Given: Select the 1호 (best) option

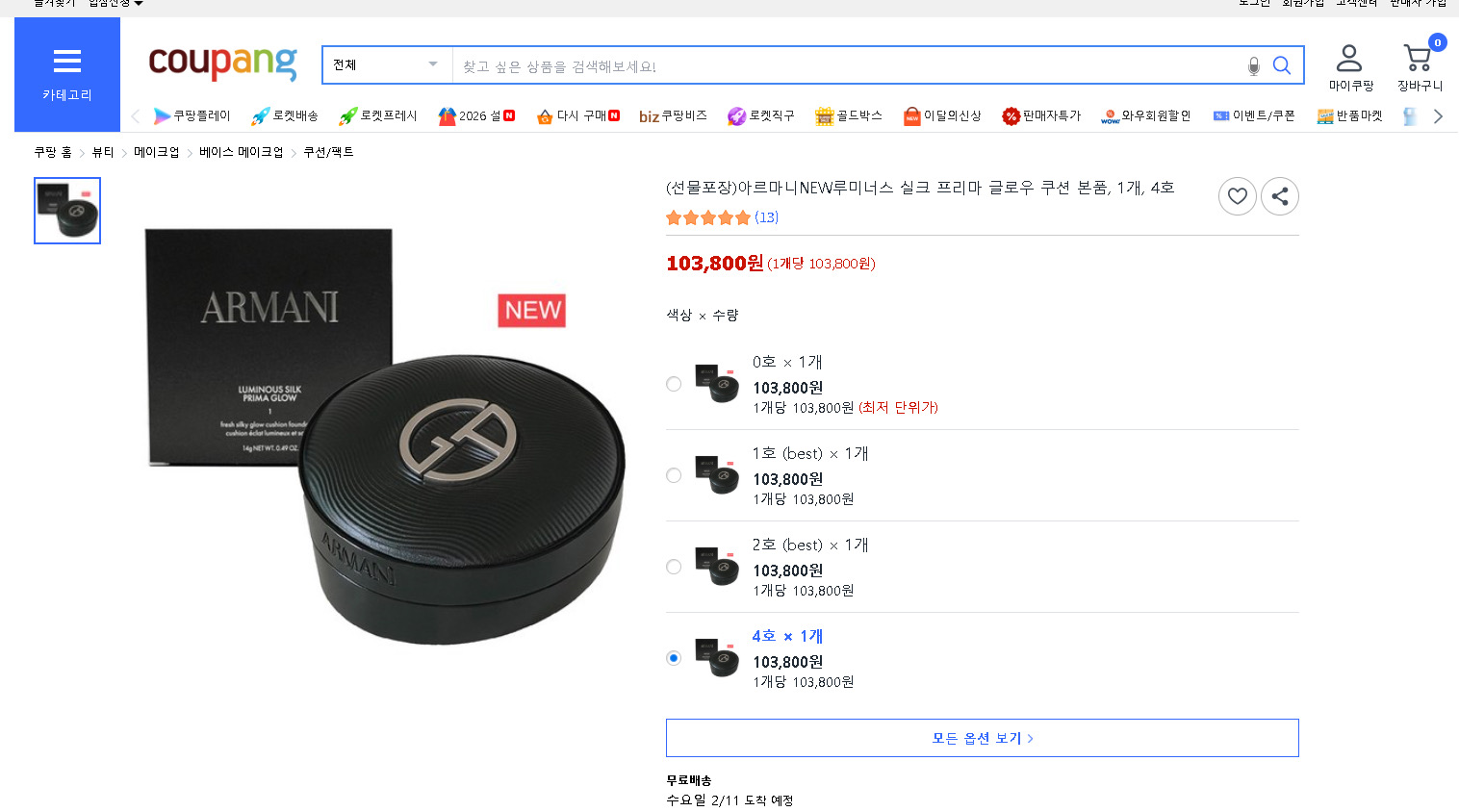Looking at the screenshot, I should (x=674, y=475).
